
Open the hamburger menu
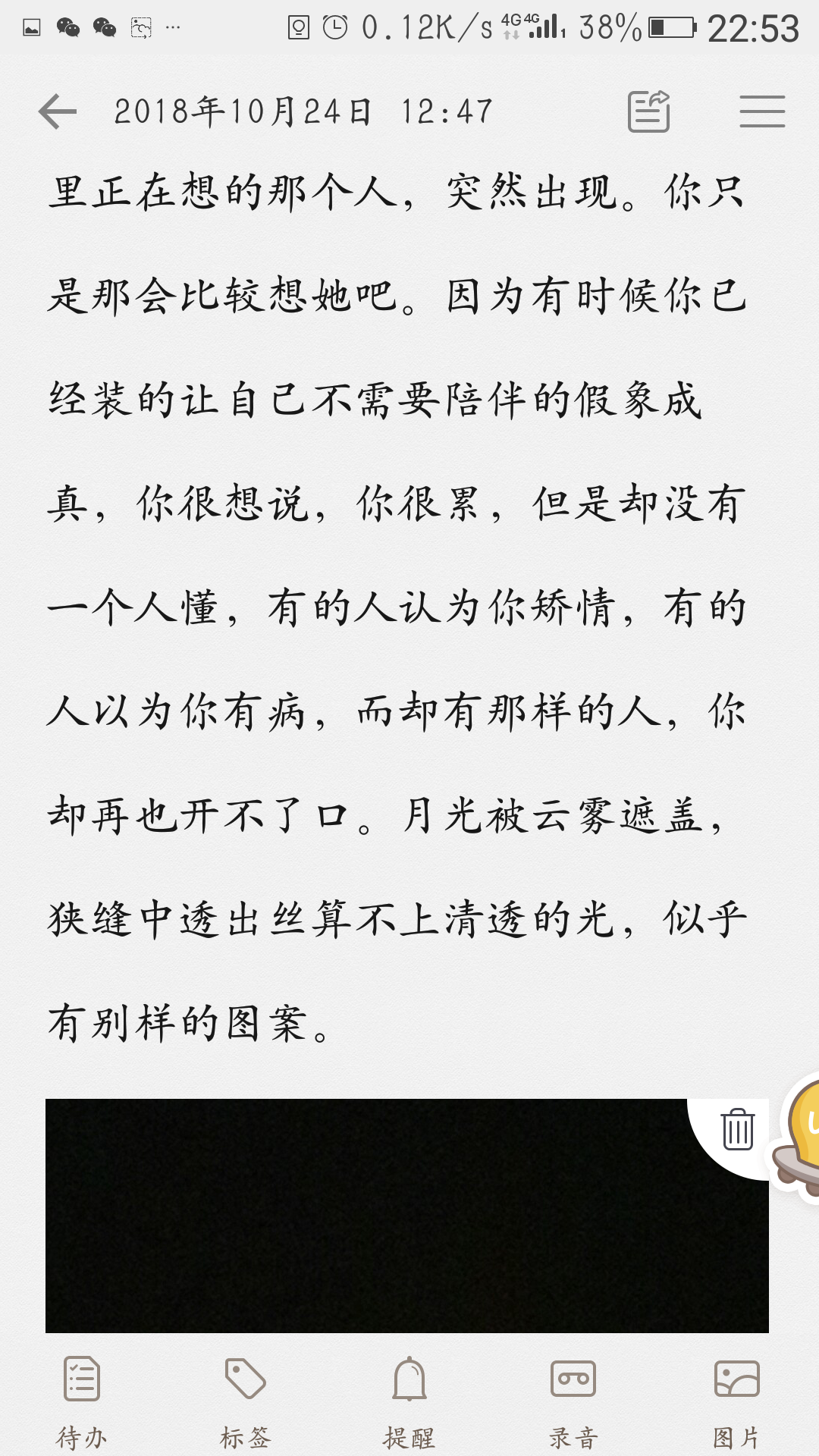click(762, 111)
